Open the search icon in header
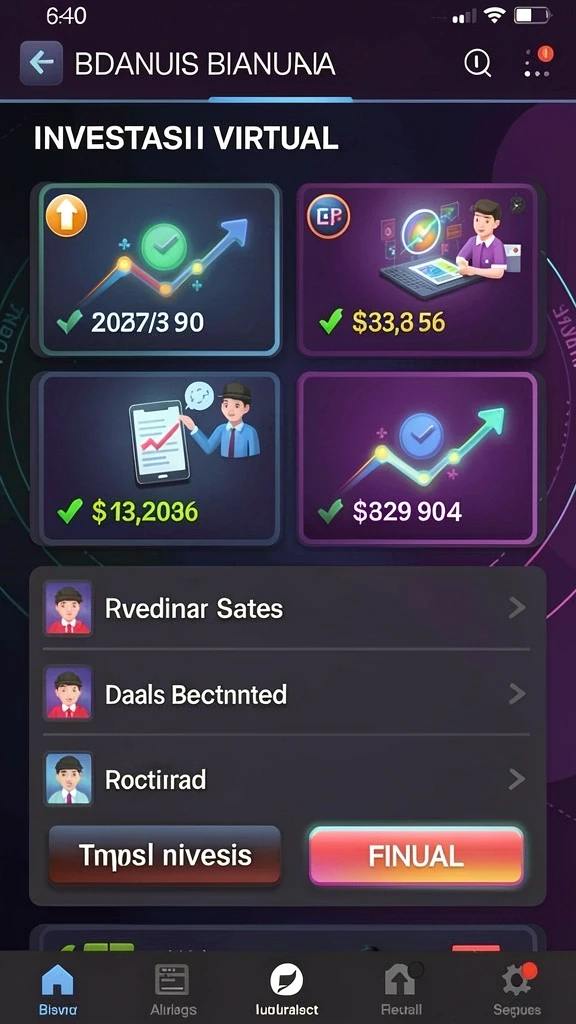The width and height of the screenshot is (576, 1024). pyautogui.click(x=477, y=63)
